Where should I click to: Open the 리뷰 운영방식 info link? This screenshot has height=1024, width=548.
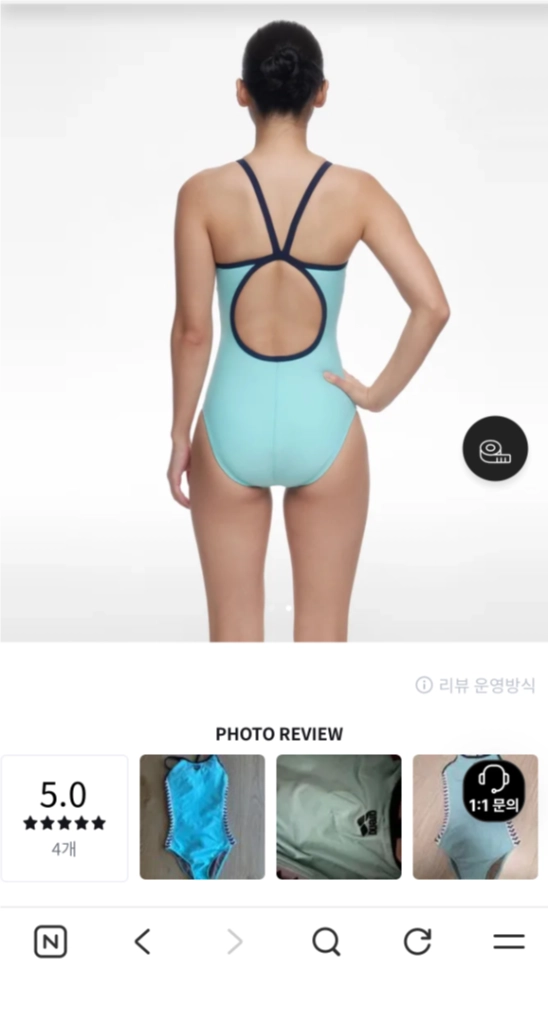click(475, 685)
